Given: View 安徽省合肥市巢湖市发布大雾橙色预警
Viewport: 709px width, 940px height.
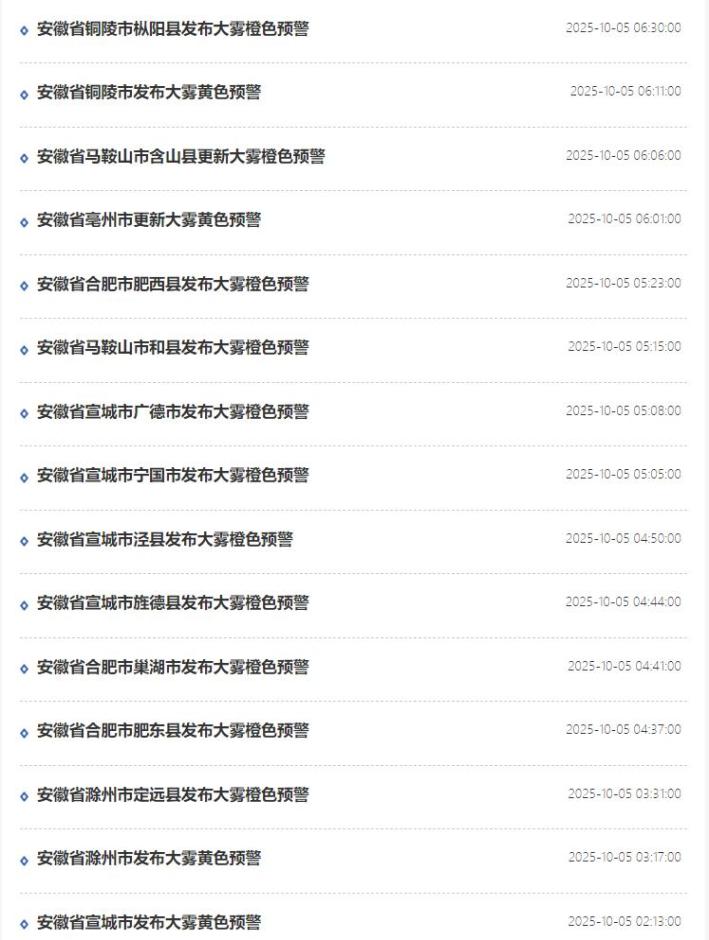Looking at the screenshot, I should 172,667.
